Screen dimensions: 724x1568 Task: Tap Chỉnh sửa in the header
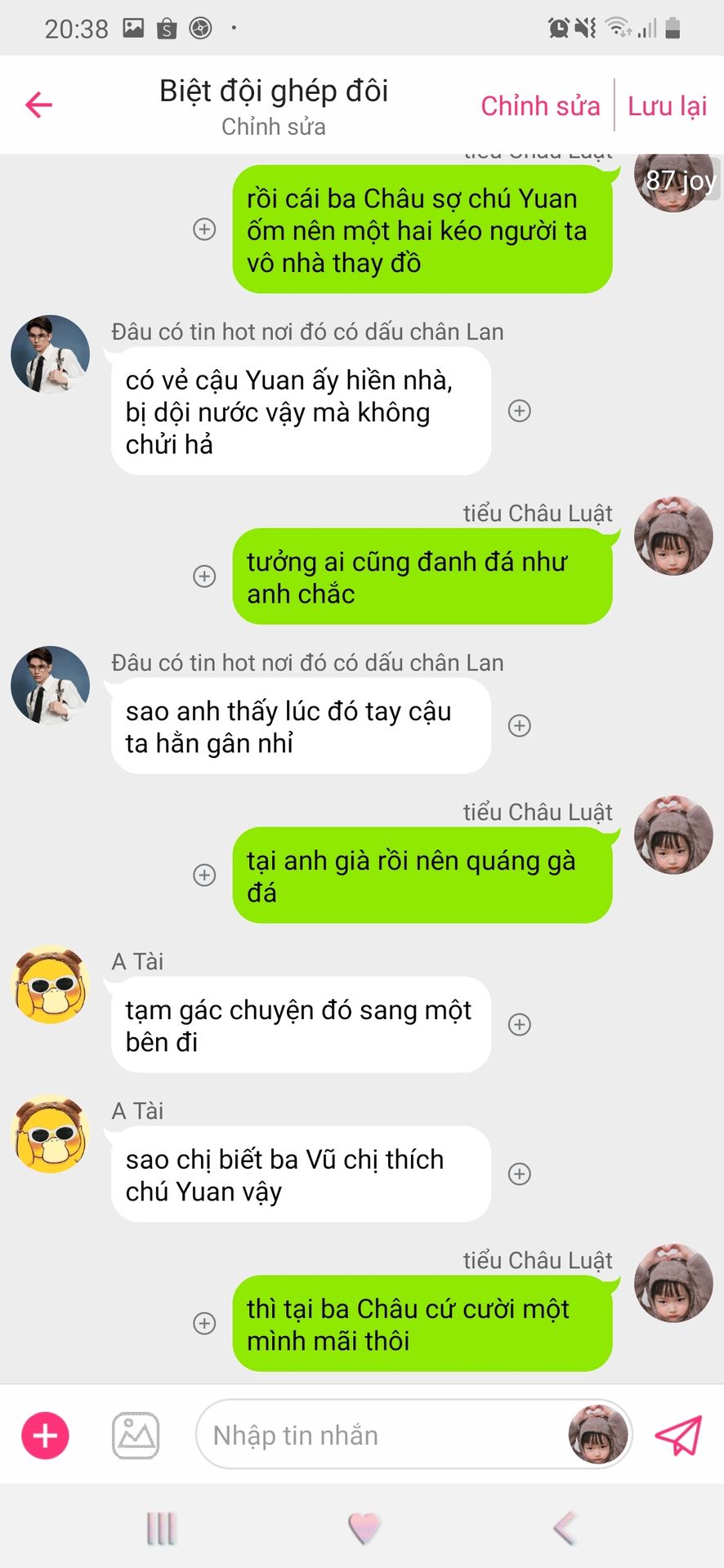[540, 106]
